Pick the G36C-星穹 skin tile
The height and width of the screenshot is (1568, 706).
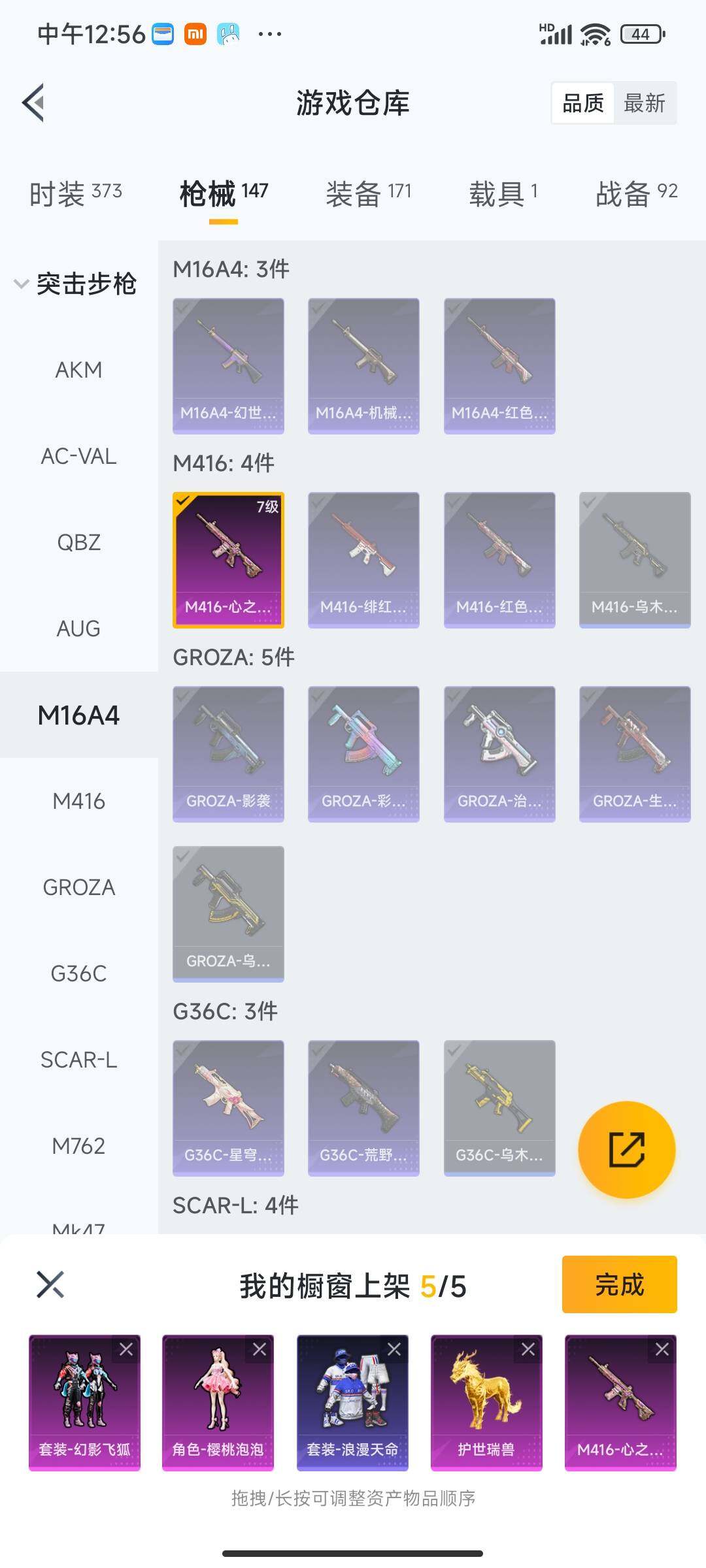click(228, 1108)
